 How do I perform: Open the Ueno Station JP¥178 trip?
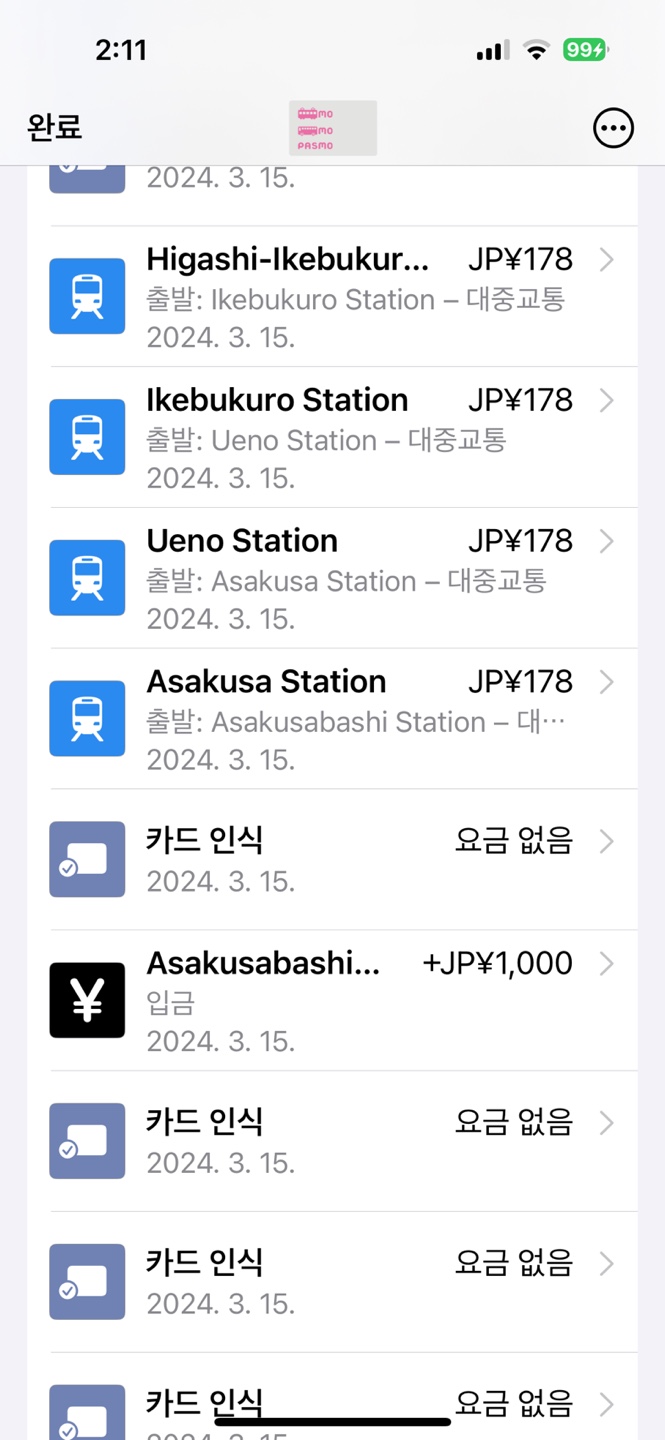pos(340,579)
